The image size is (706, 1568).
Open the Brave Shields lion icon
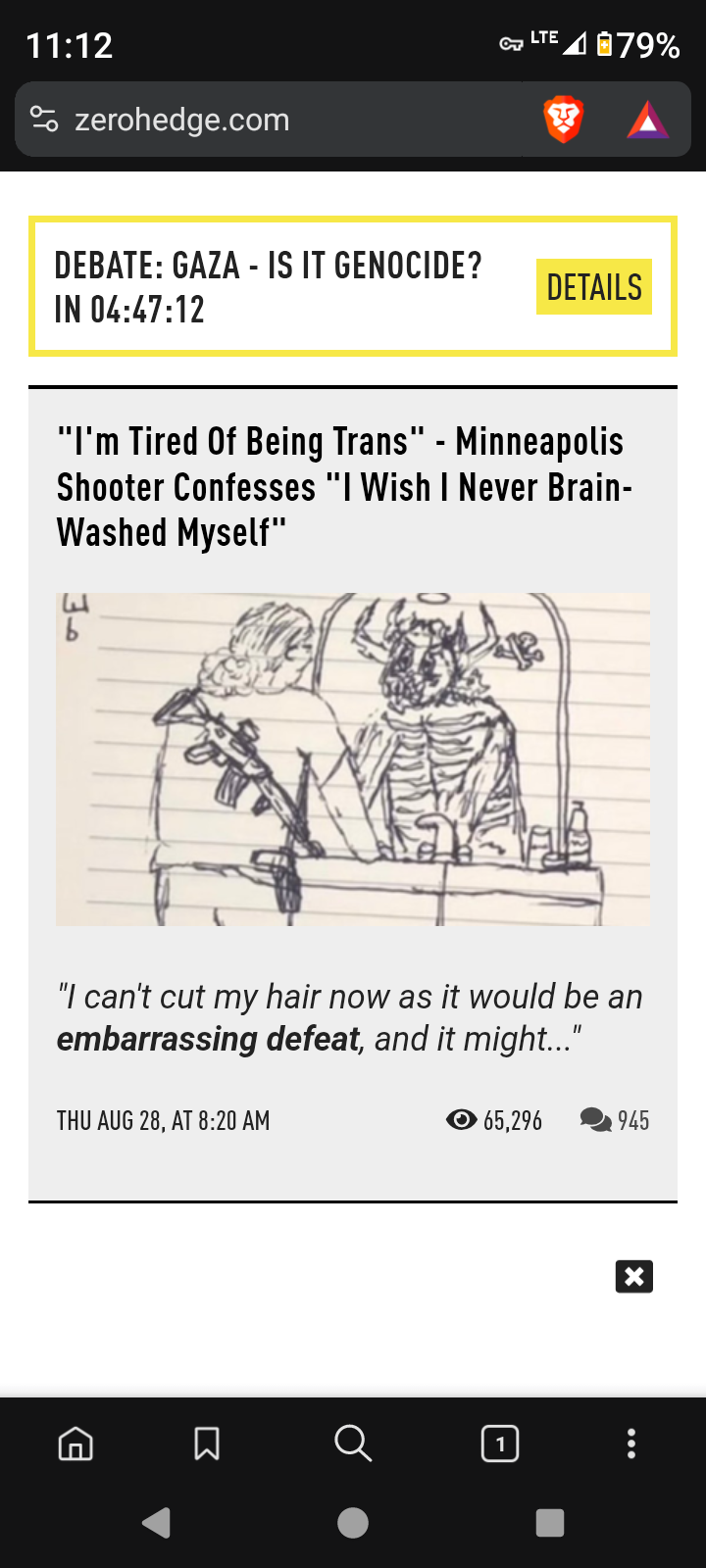564,121
